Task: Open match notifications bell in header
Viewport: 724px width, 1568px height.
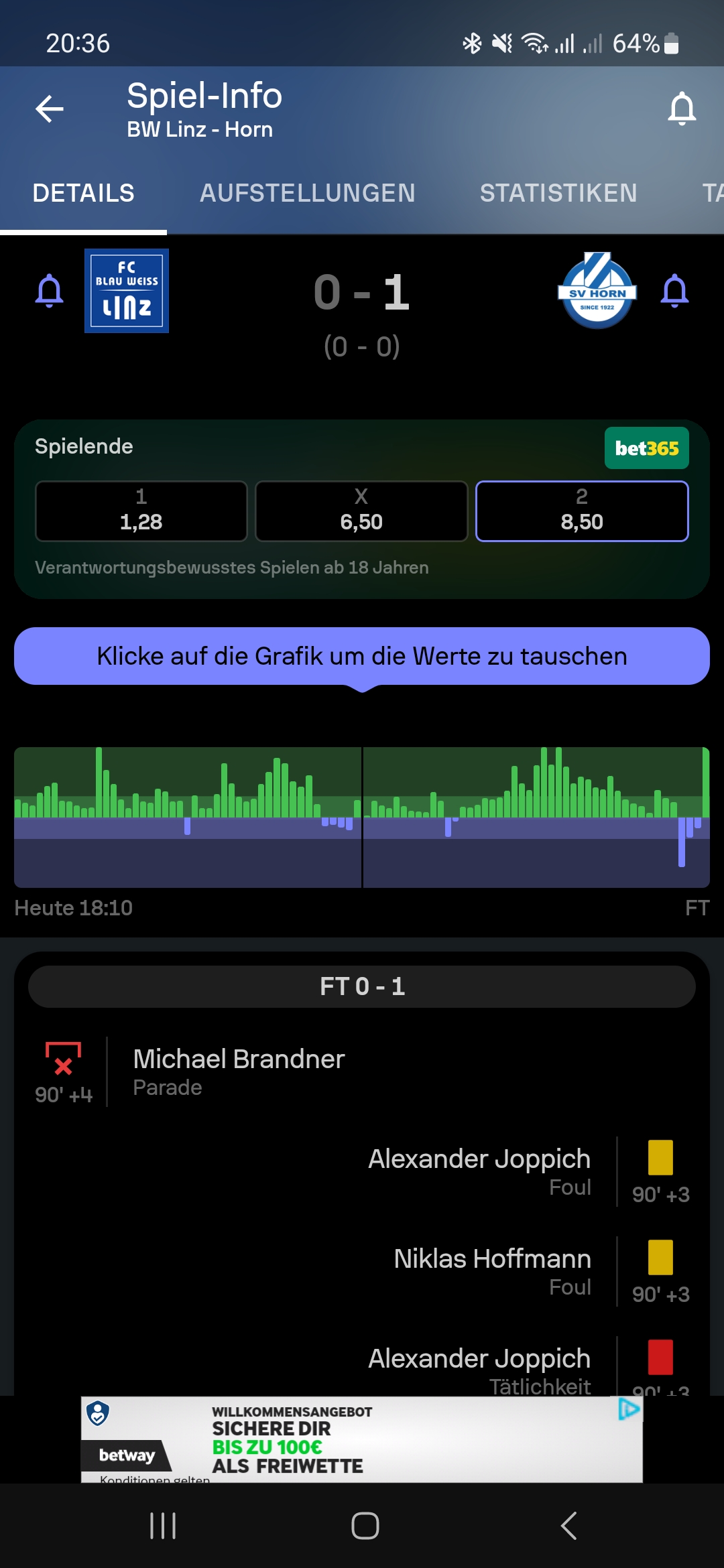Action: [x=682, y=109]
